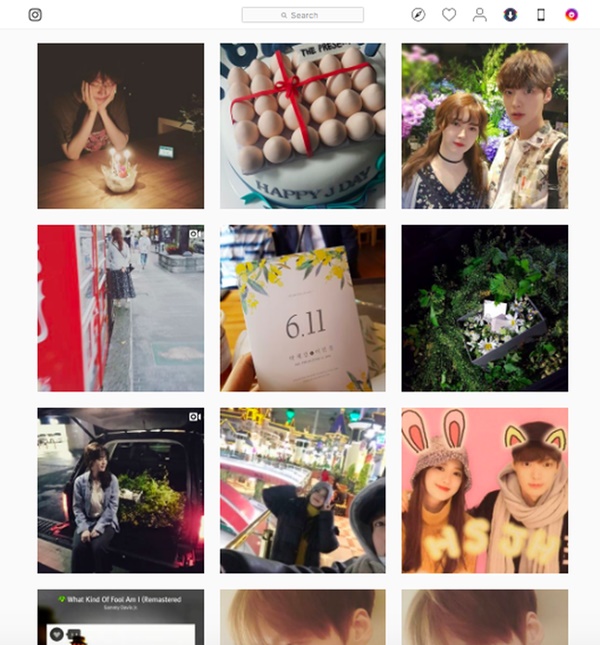Image resolution: width=600 pixels, height=645 pixels.
Task: Open the street video by red wall
Action: coord(120,308)
